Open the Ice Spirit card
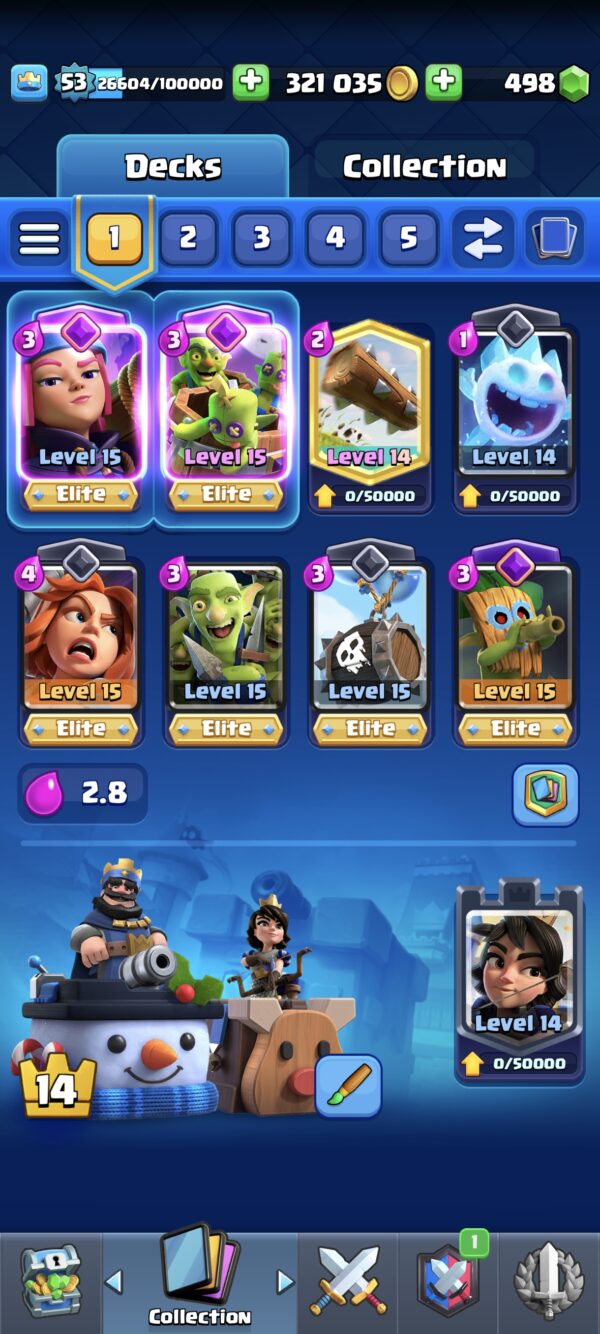The image size is (600, 1334). pos(514,410)
